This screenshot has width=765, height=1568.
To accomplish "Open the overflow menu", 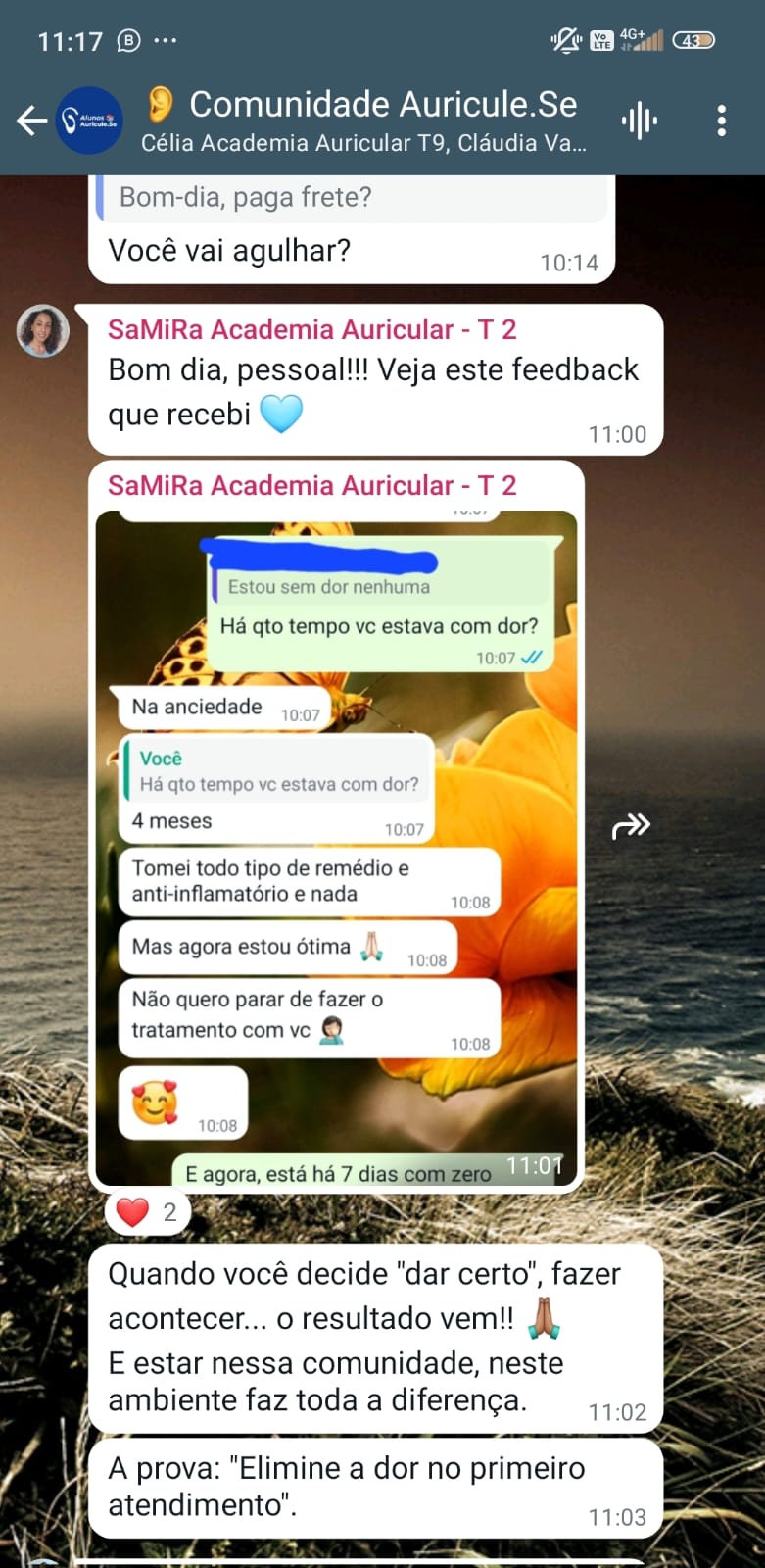I will coord(722,121).
